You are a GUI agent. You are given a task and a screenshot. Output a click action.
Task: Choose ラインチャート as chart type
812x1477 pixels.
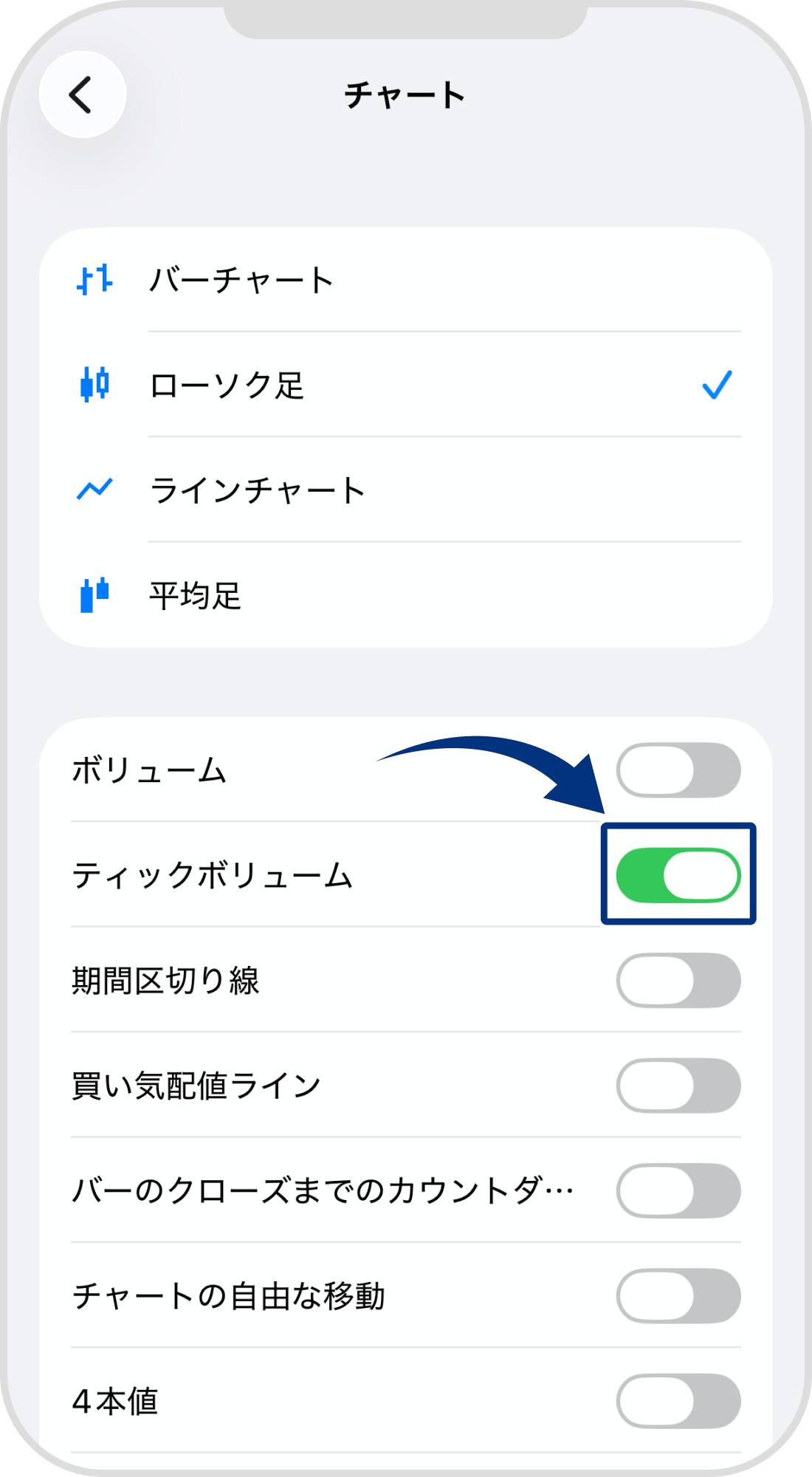click(255, 487)
